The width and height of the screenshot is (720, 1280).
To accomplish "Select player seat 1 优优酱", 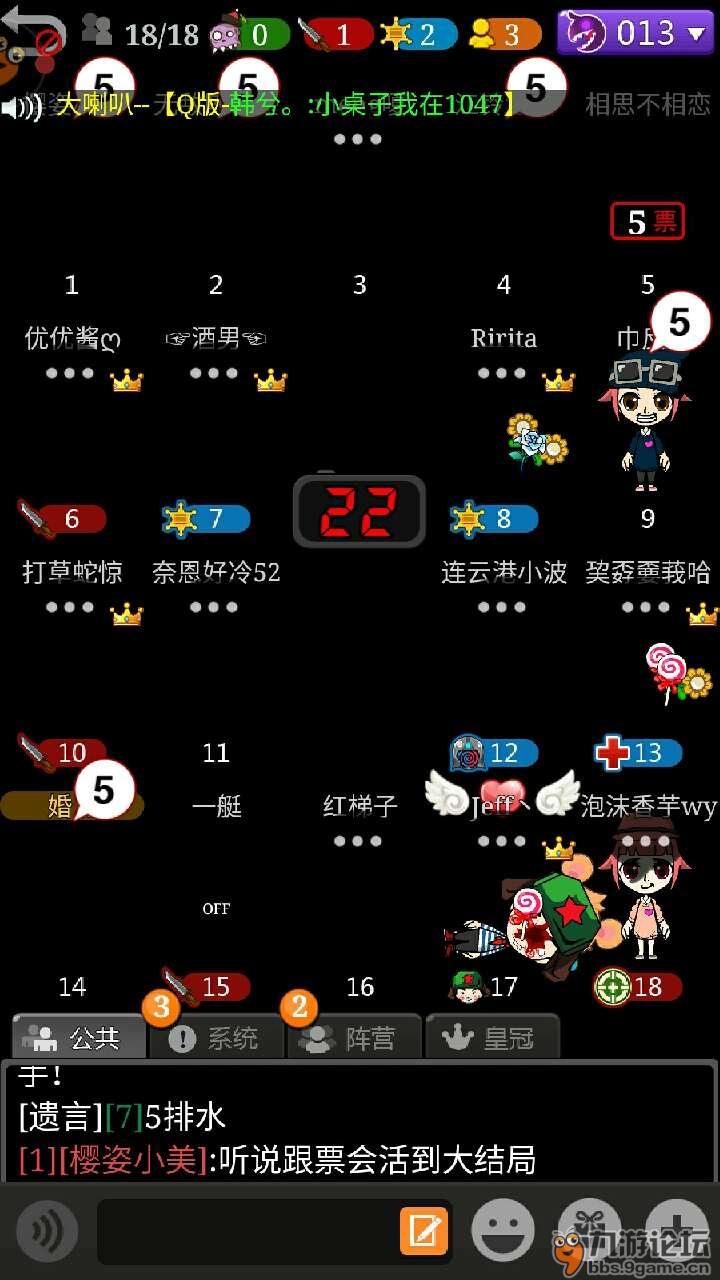I will [x=72, y=338].
